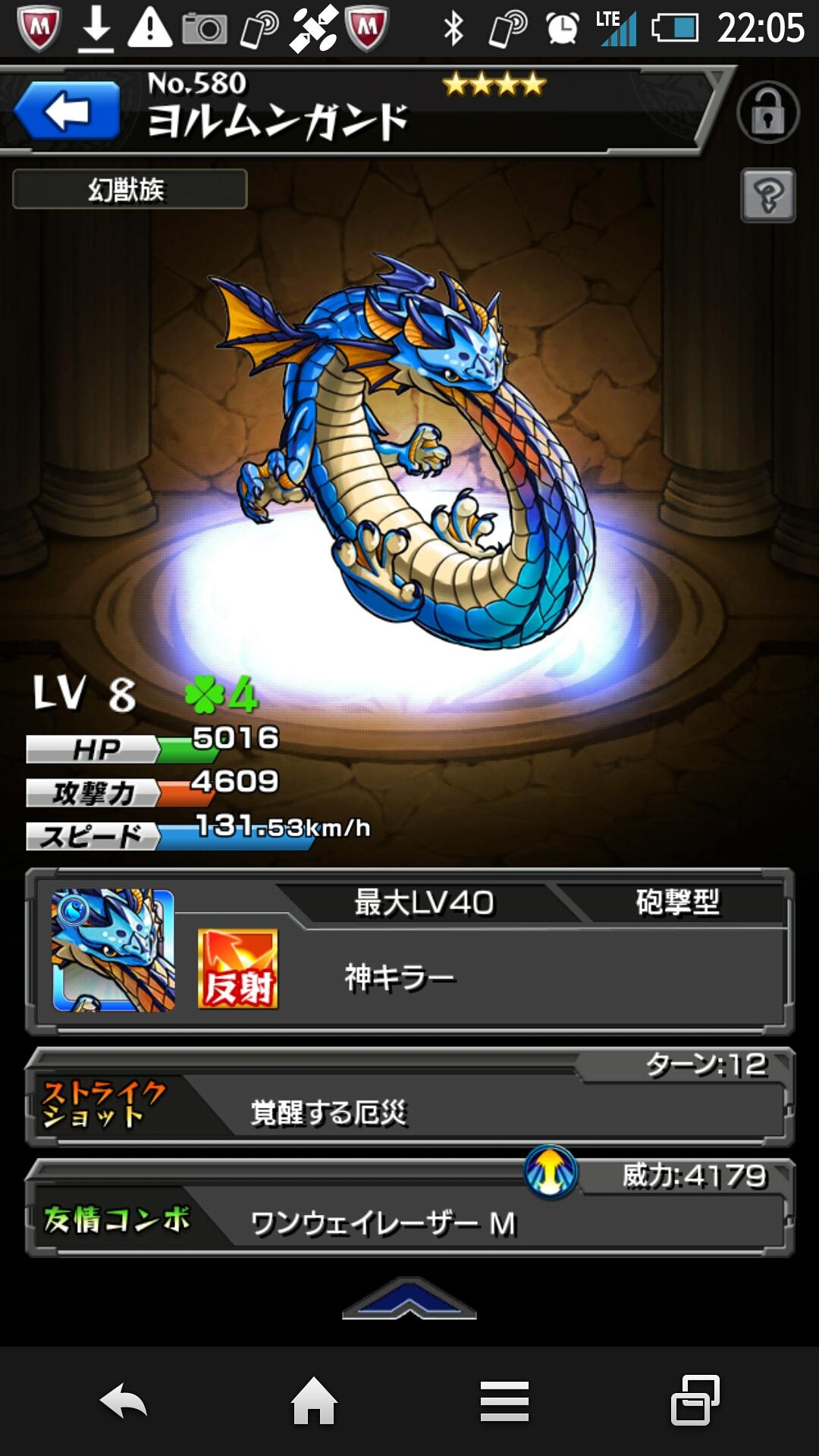Open the system menu button
Viewport: 819px width, 1456px height.
coord(504,1401)
